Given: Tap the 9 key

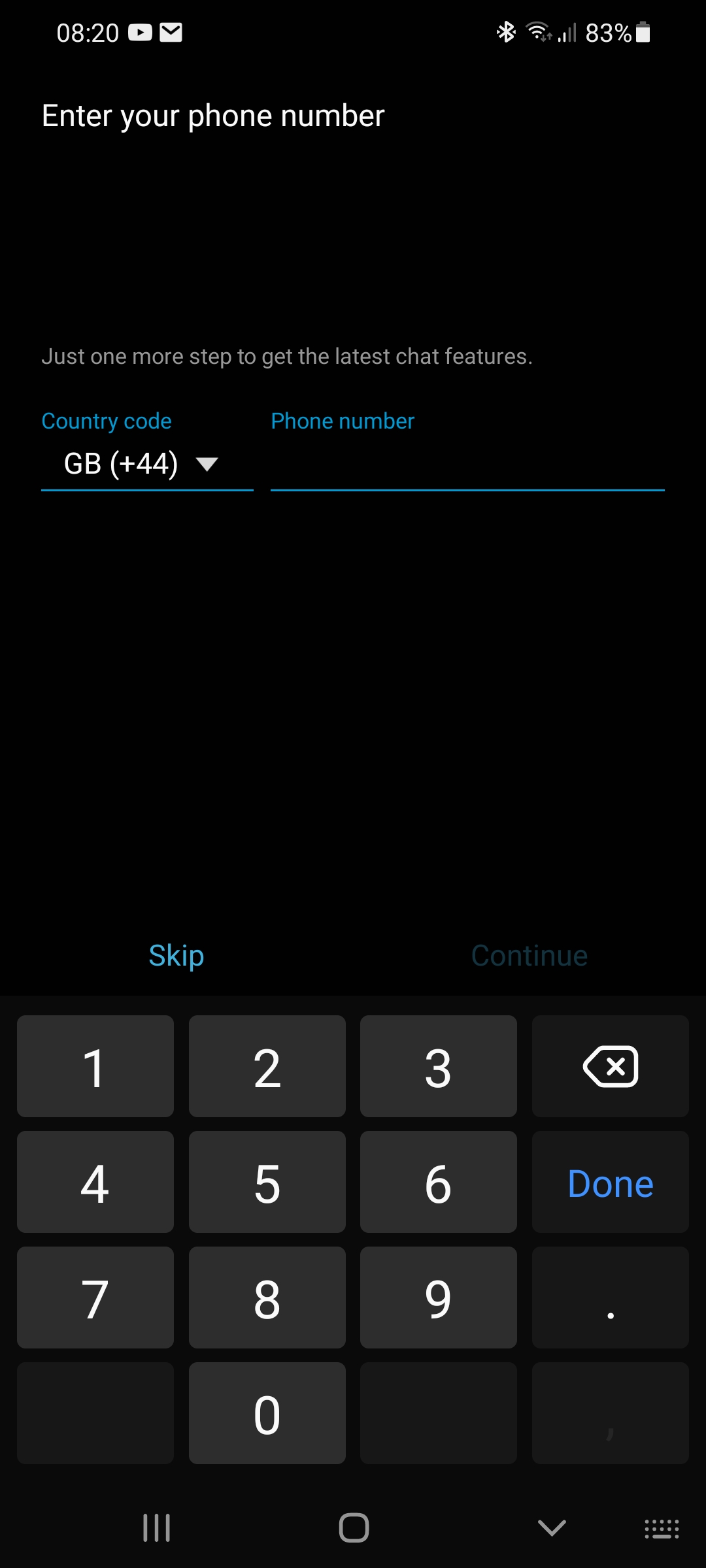Looking at the screenshot, I should [x=438, y=1298].
